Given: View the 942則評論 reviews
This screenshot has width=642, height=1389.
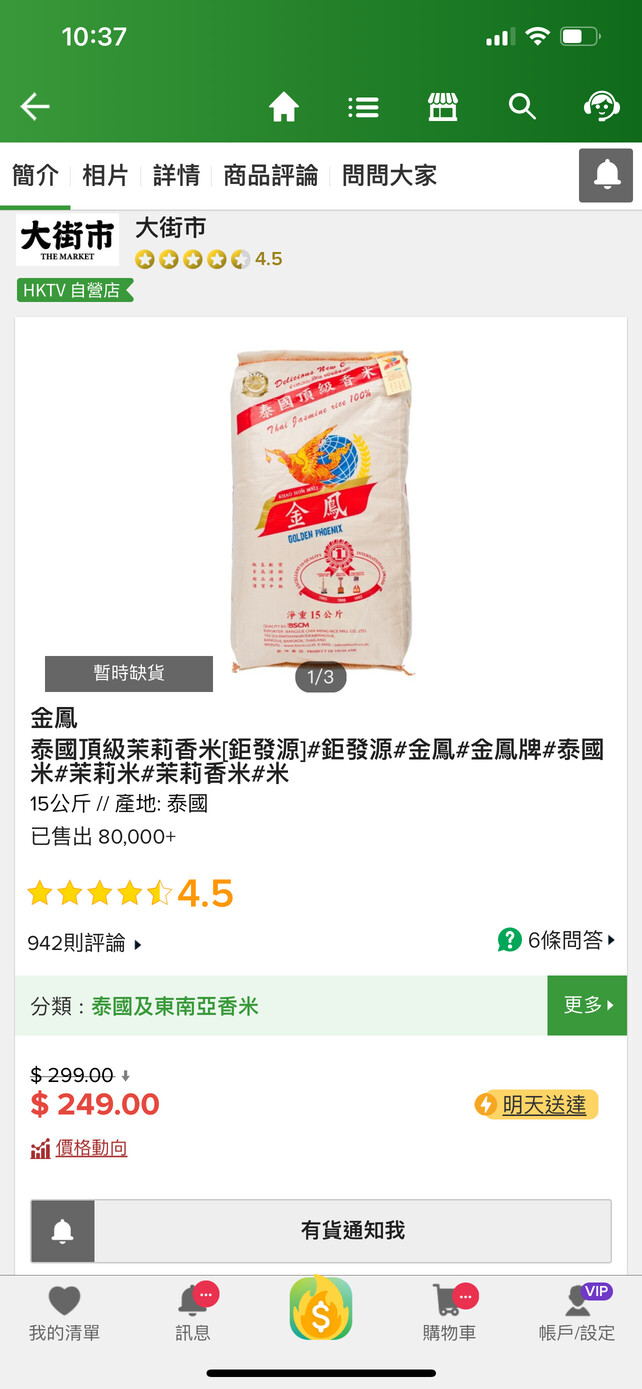Looking at the screenshot, I should (x=85, y=943).
